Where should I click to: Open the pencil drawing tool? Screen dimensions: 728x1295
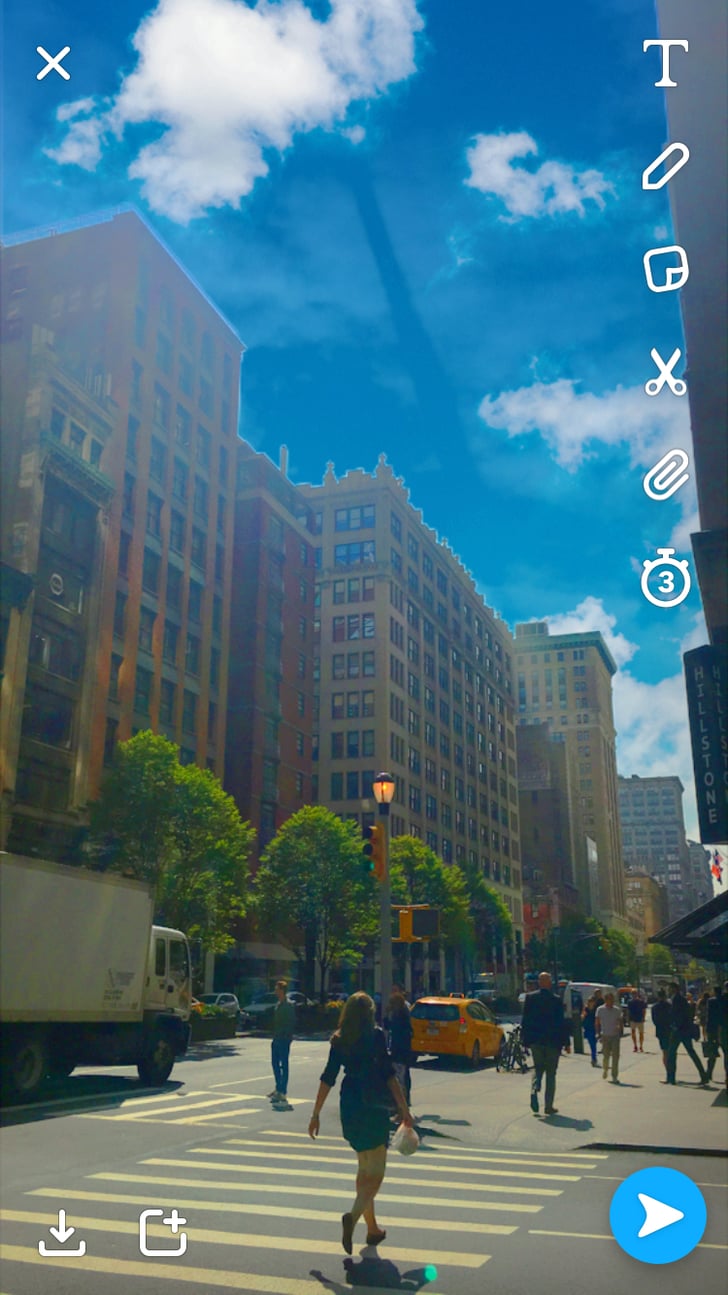[667, 170]
